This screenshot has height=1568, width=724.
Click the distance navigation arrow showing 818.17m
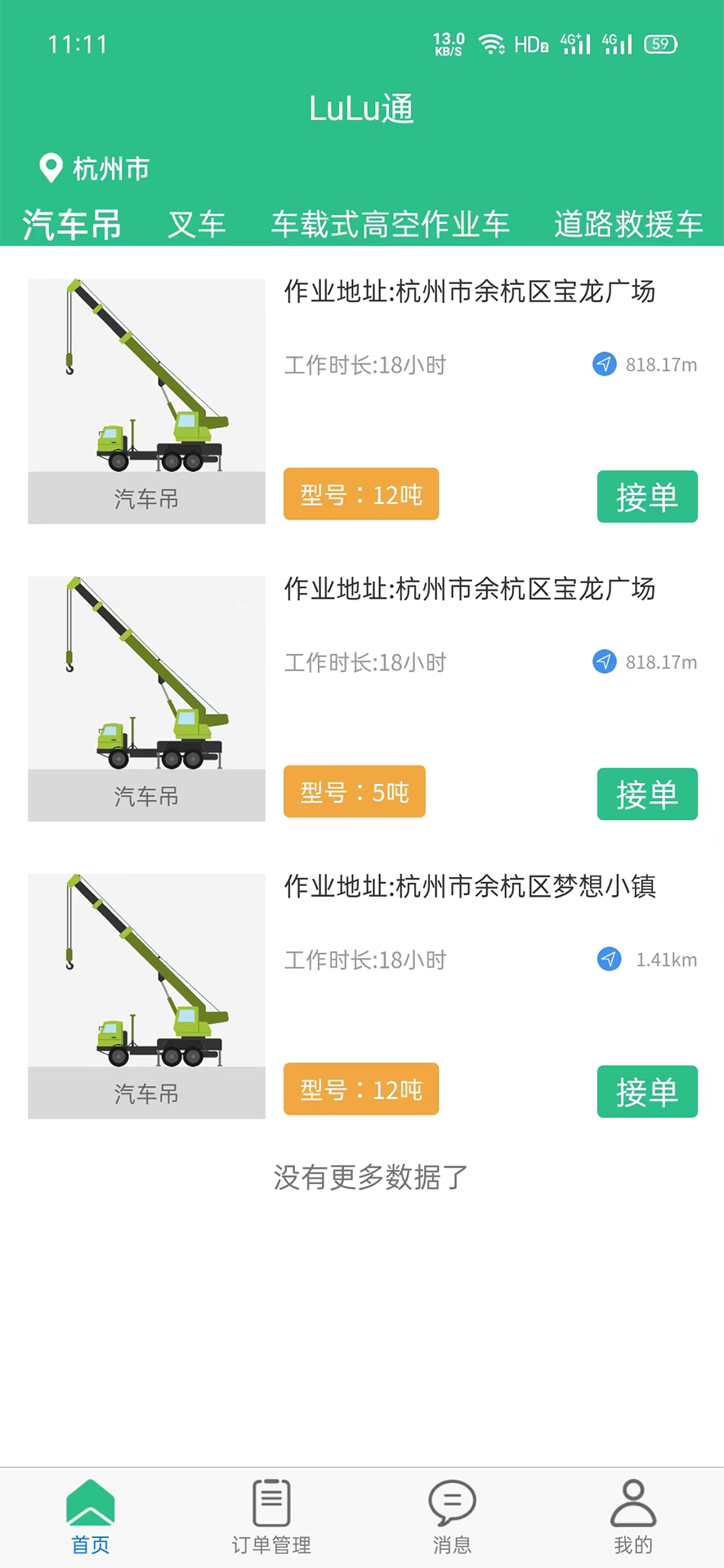(605, 365)
